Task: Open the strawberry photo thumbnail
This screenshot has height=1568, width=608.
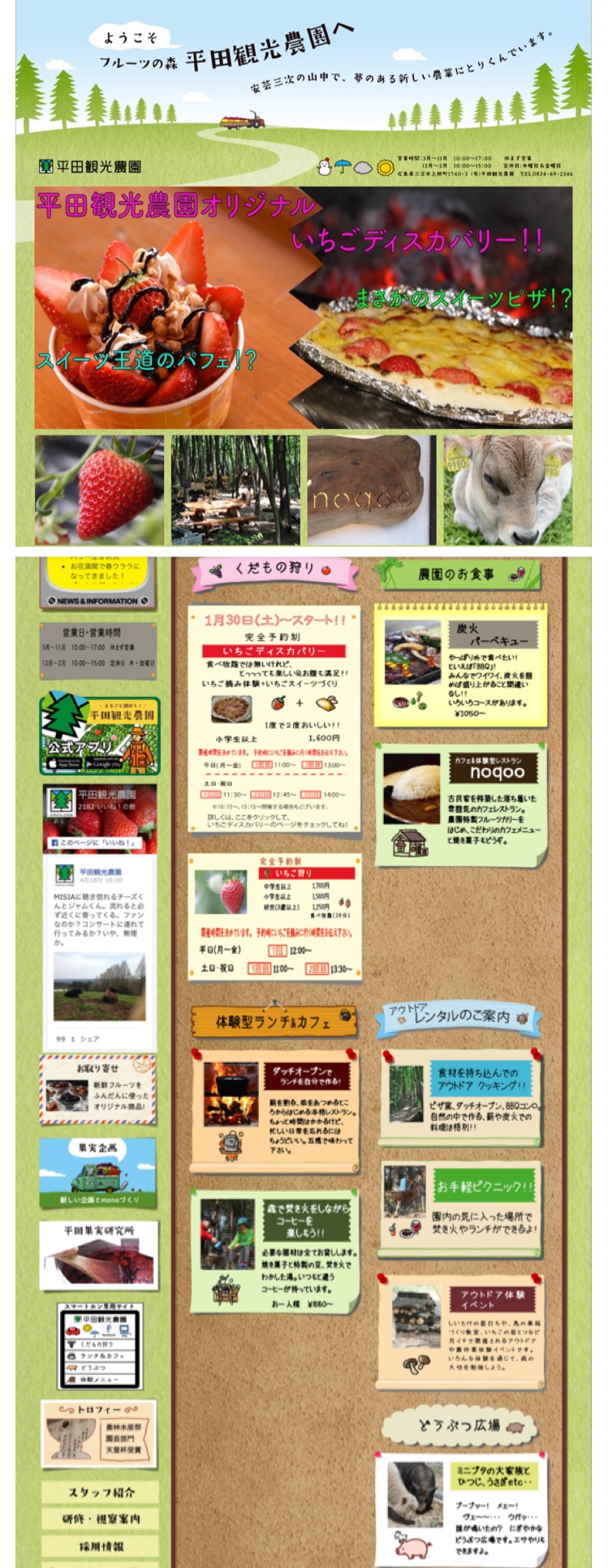Action: click(x=99, y=490)
